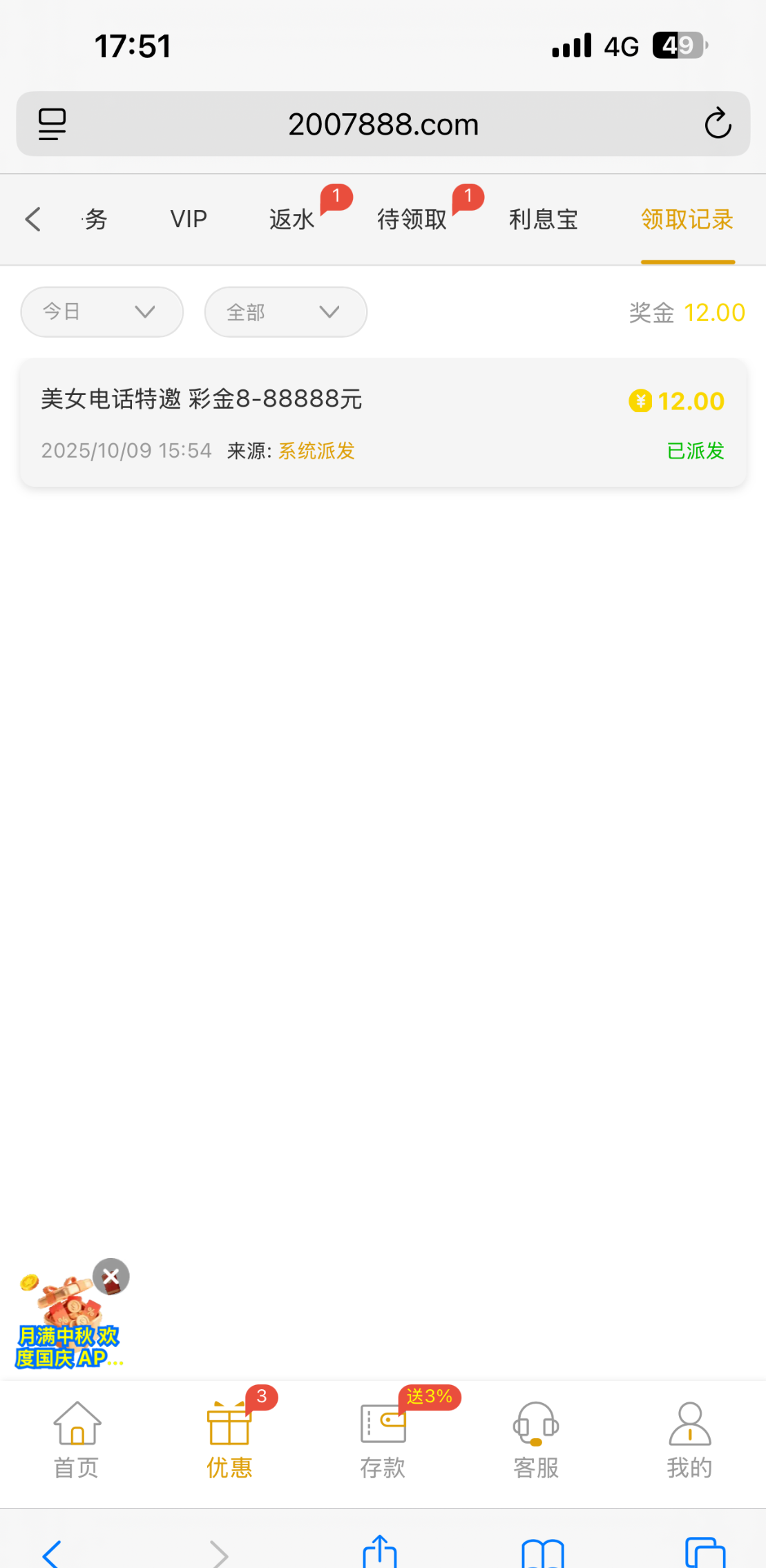Tap the 2007888.com address bar
This screenshot has height=1568, width=766.
383,124
